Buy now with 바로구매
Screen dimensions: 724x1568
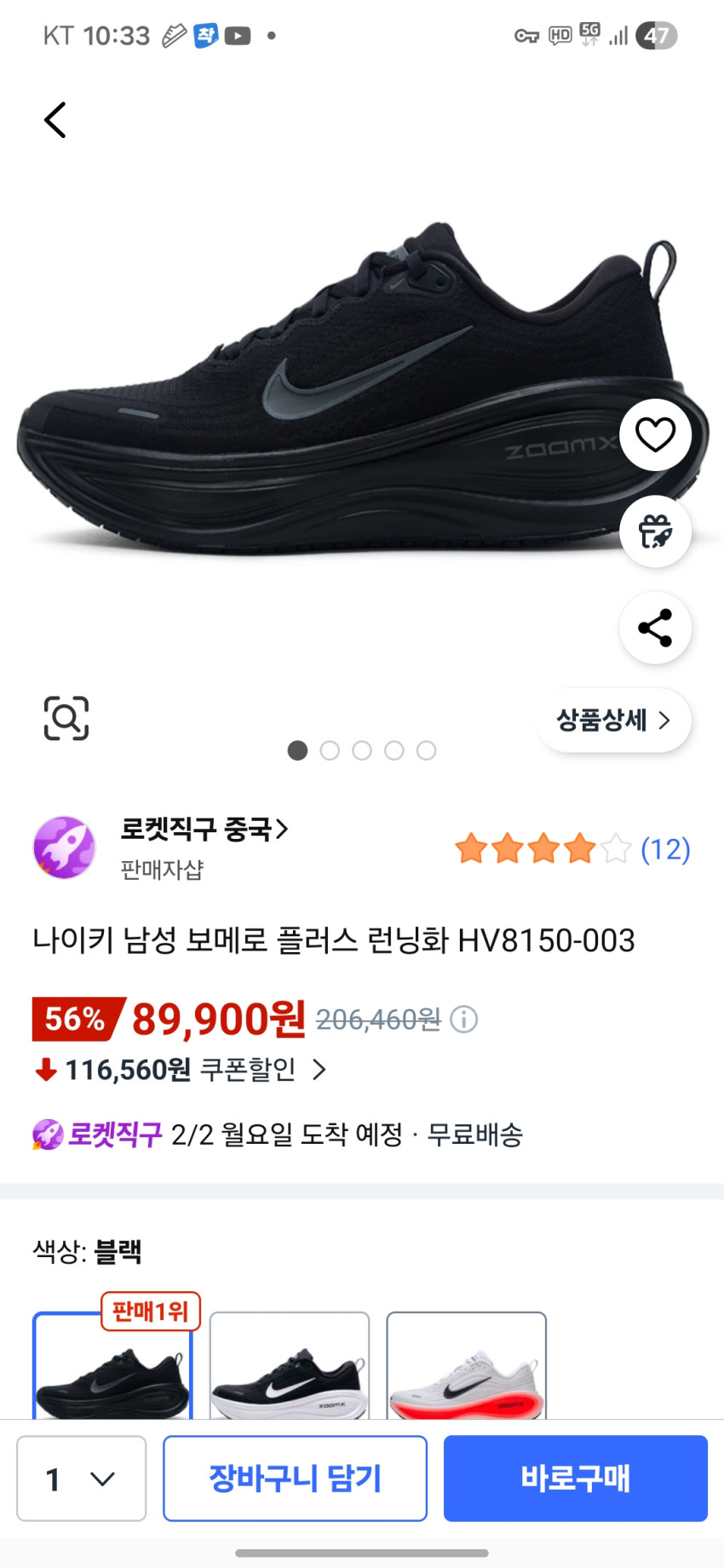[575, 1479]
